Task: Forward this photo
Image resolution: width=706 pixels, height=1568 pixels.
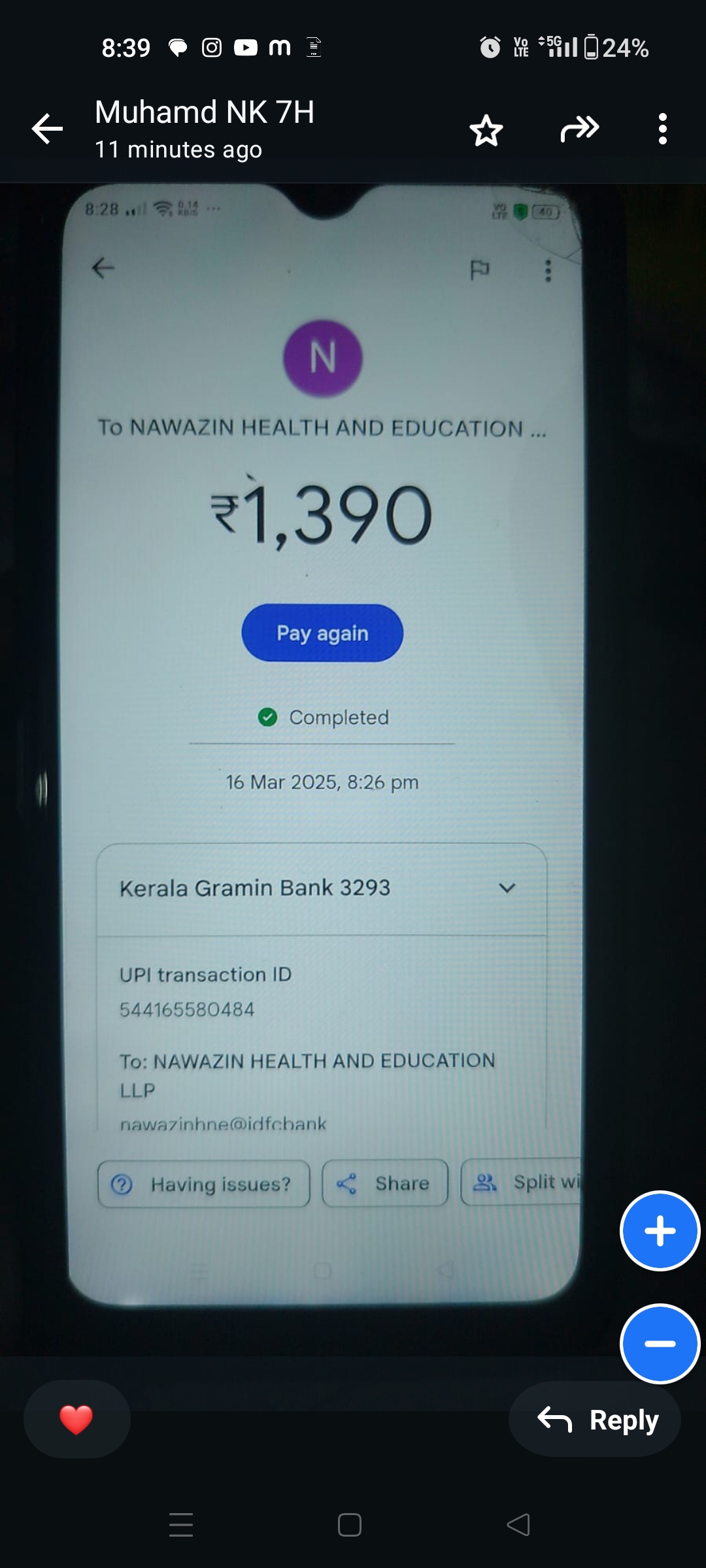Action: point(579,129)
